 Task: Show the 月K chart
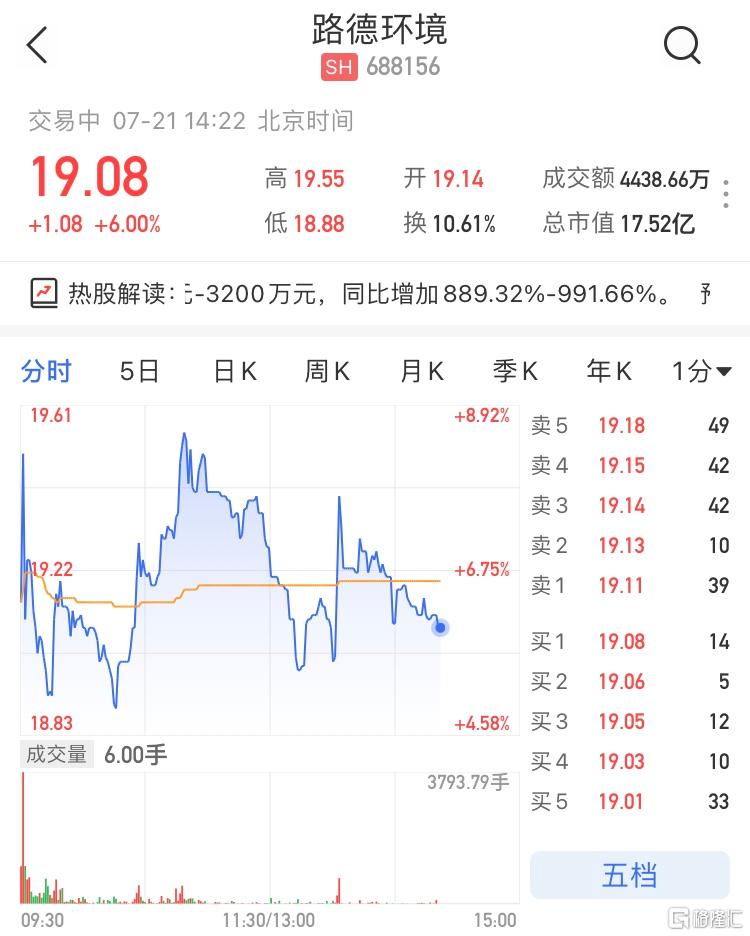[421, 372]
